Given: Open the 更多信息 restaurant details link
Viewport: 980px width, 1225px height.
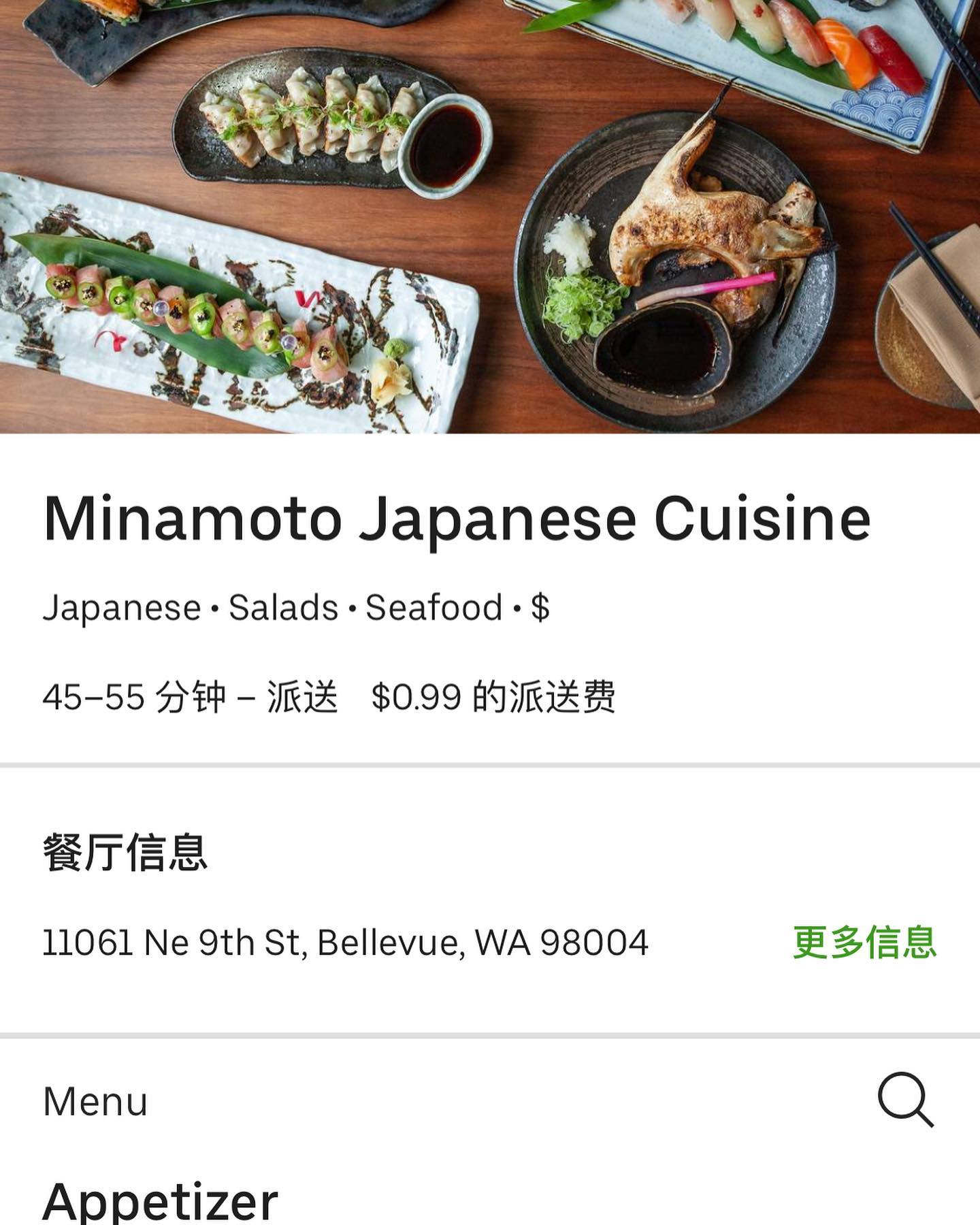Looking at the screenshot, I should (x=864, y=943).
